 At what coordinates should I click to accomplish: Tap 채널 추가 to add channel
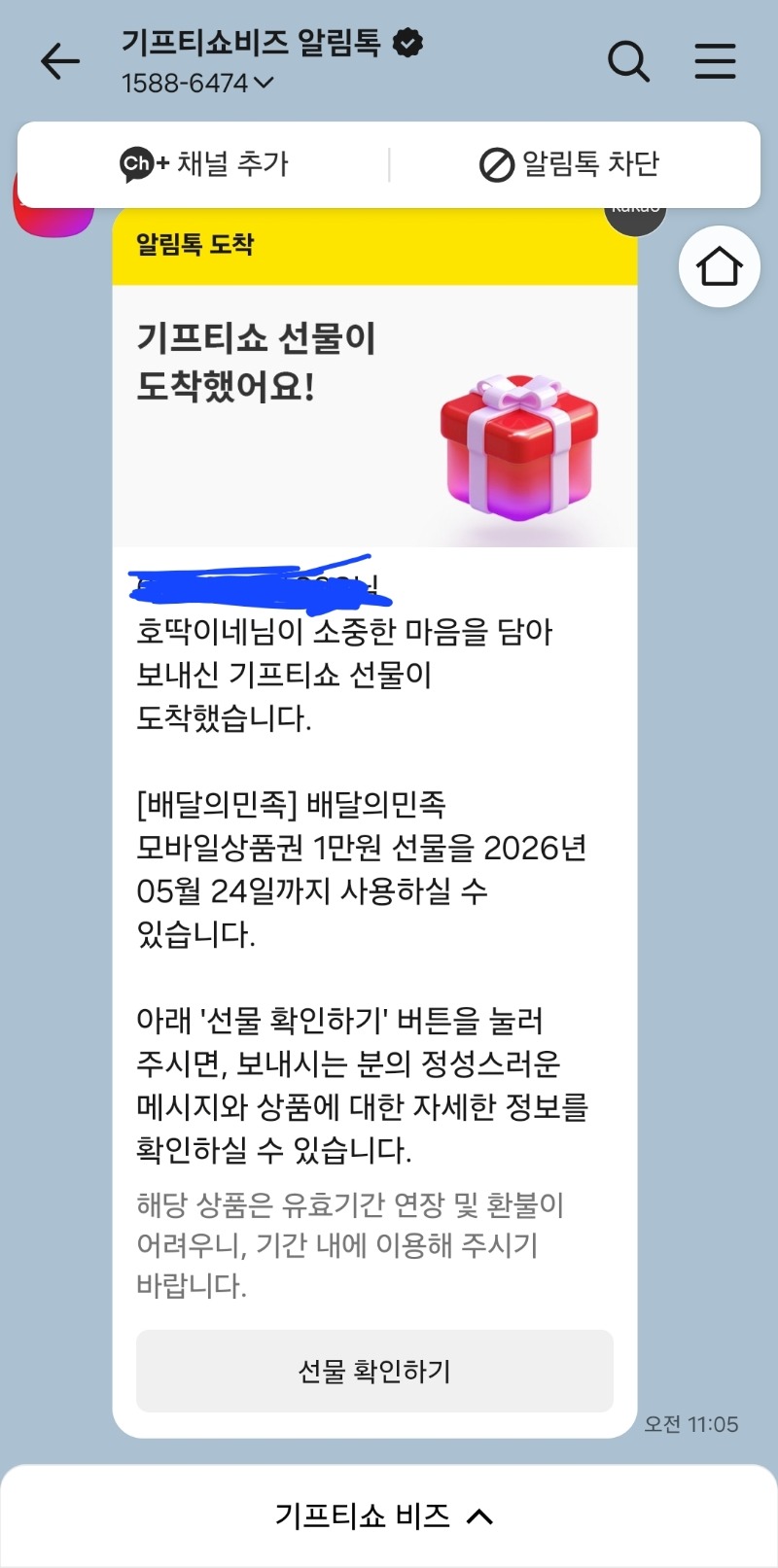click(x=204, y=164)
